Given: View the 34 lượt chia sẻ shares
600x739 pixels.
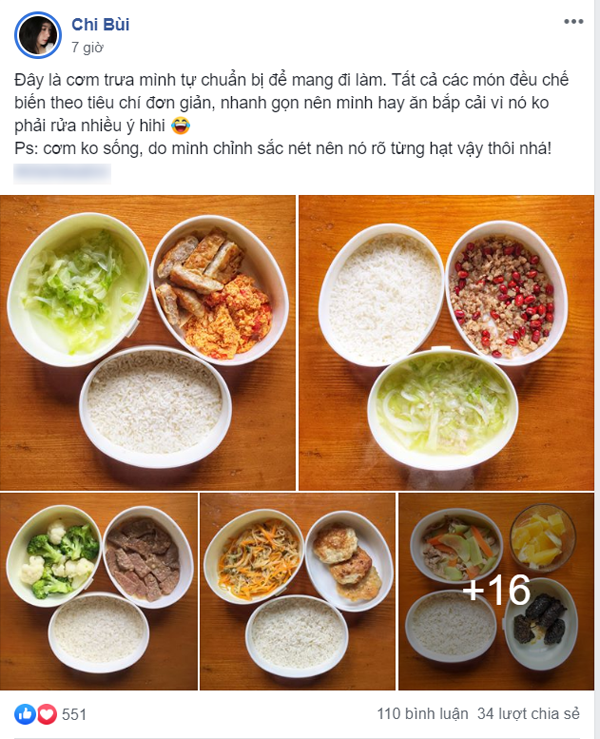Looking at the screenshot, I should tap(528, 715).
